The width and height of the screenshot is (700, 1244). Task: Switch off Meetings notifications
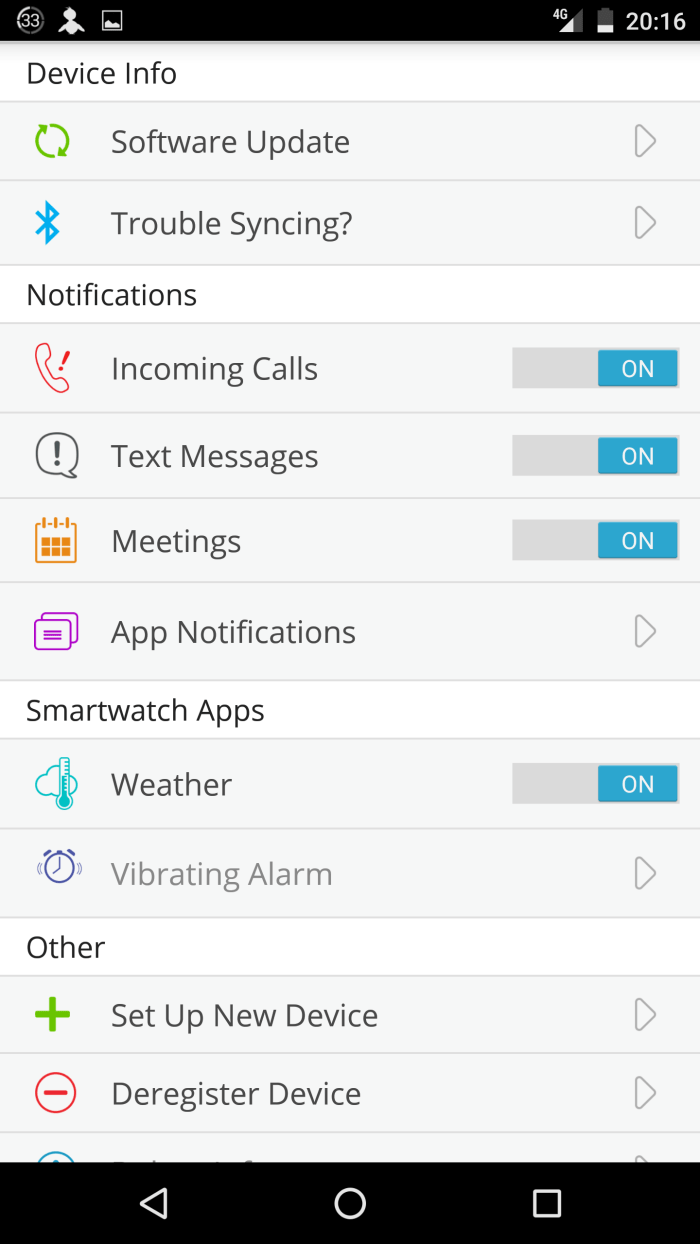(x=595, y=541)
